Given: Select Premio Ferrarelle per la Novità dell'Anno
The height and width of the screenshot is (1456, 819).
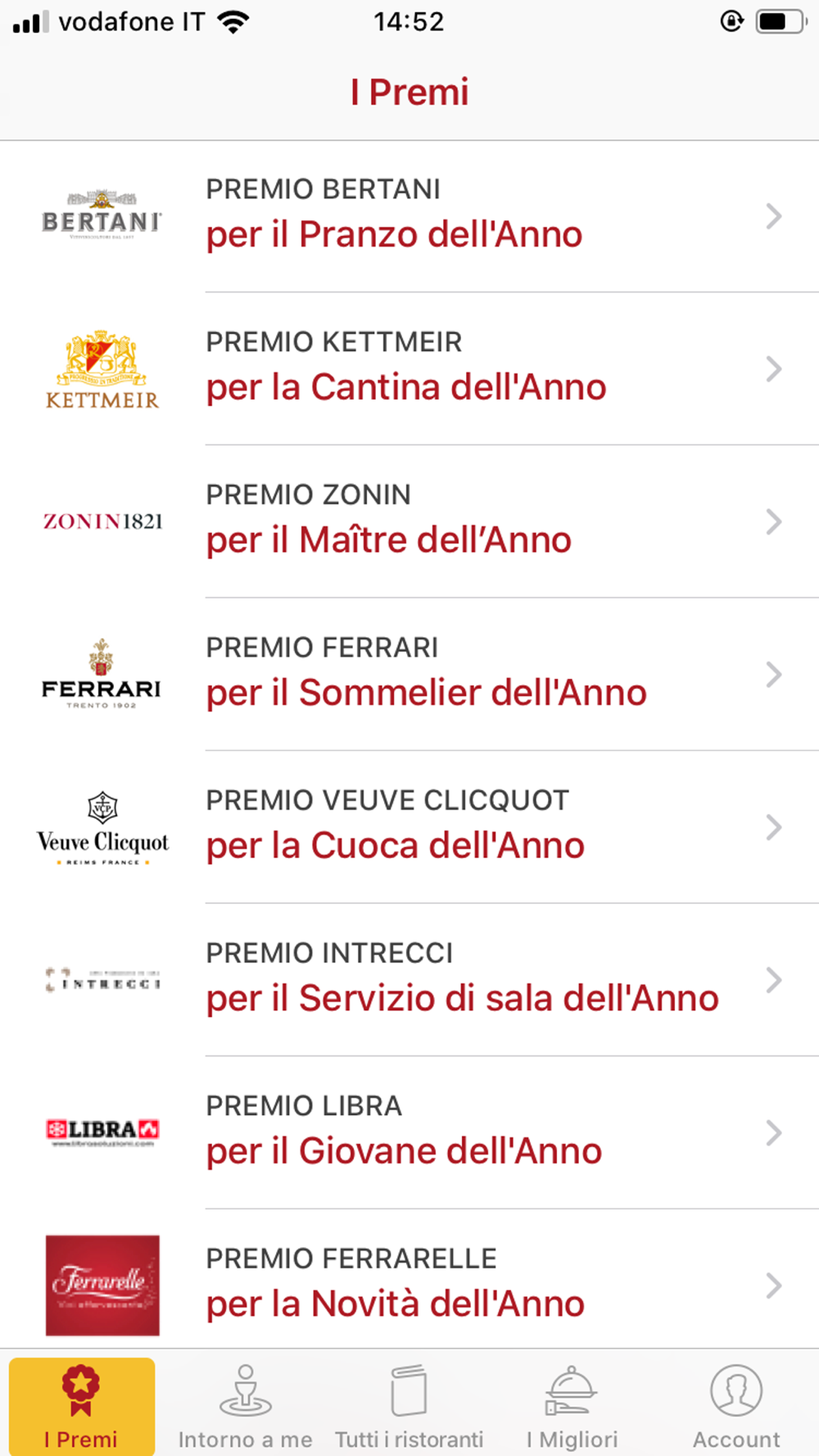Looking at the screenshot, I should click(409, 1279).
